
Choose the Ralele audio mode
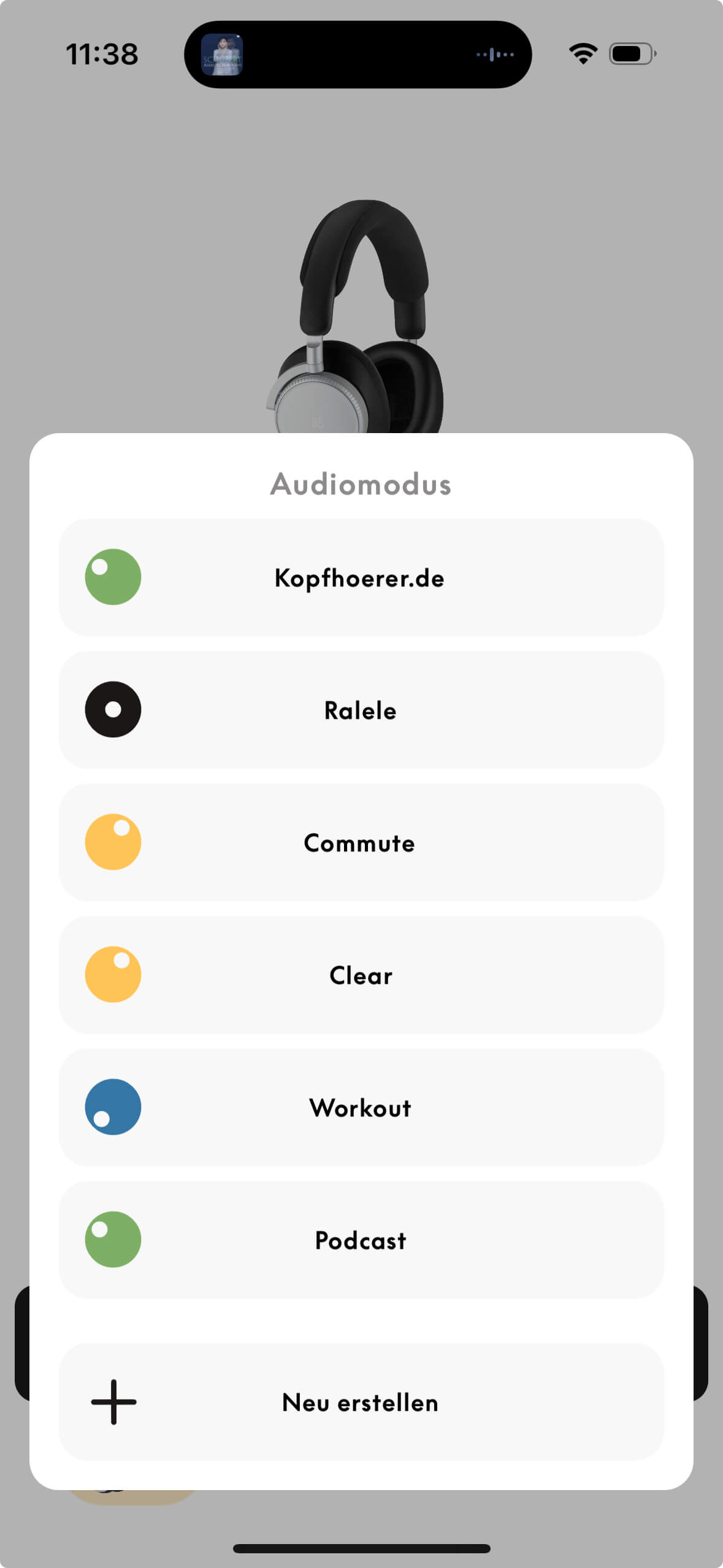tap(361, 710)
